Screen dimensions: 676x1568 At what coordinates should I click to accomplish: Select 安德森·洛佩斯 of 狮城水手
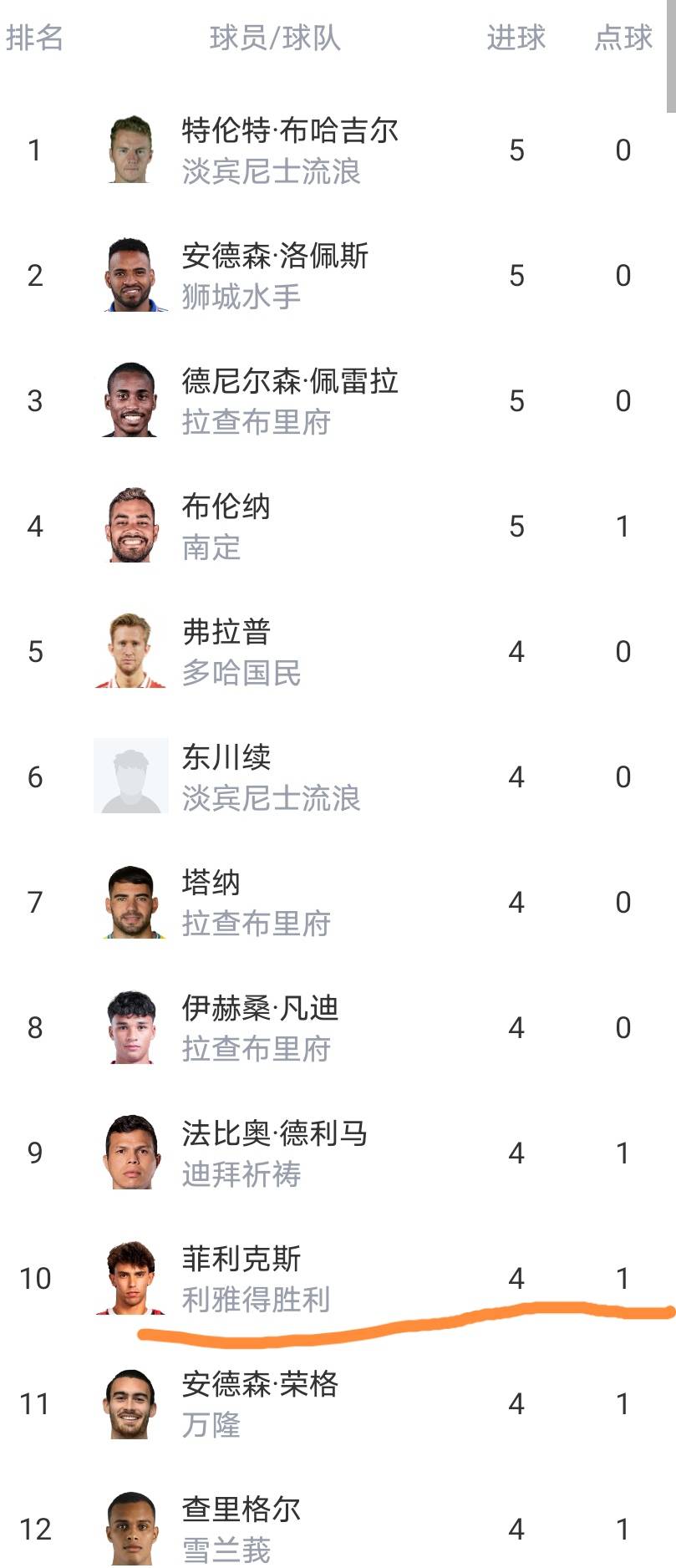coord(275,276)
